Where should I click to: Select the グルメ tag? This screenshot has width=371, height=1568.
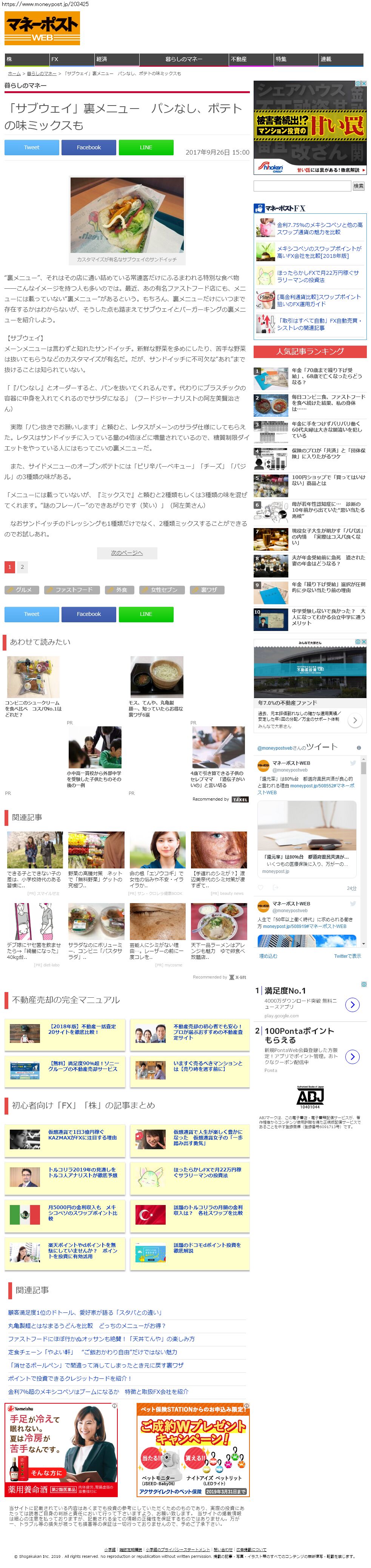(x=23, y=590)
